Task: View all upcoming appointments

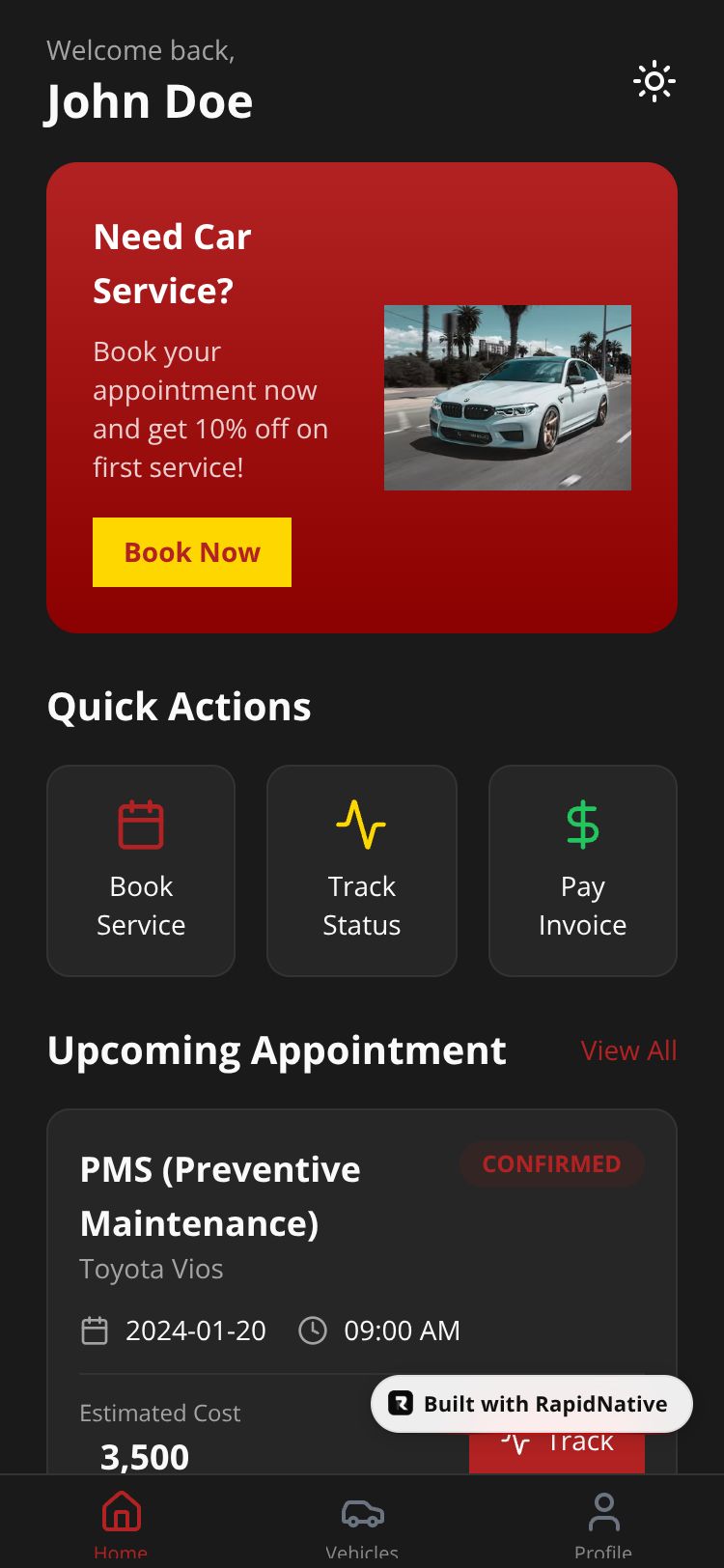Action: [x=628, y=1050]
